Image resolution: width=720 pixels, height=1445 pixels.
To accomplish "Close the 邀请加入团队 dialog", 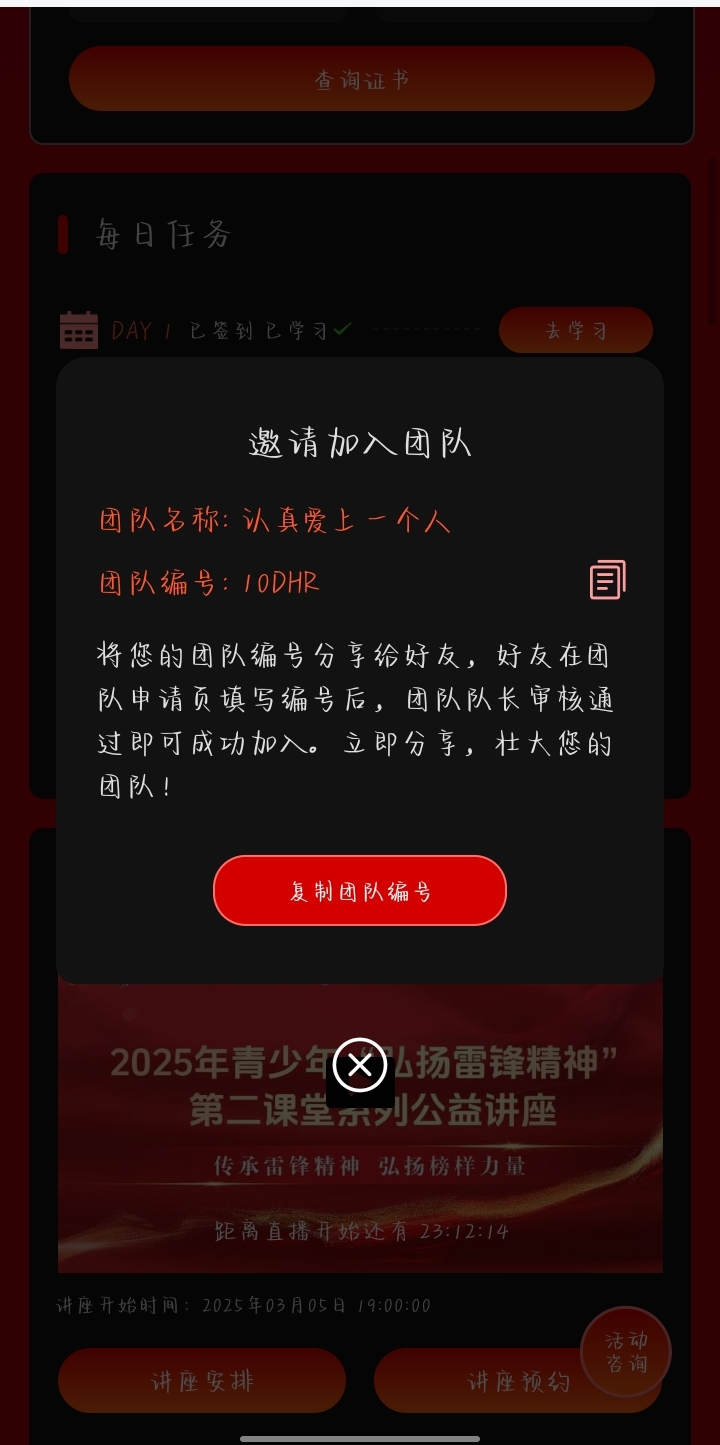I will 360,1065.
